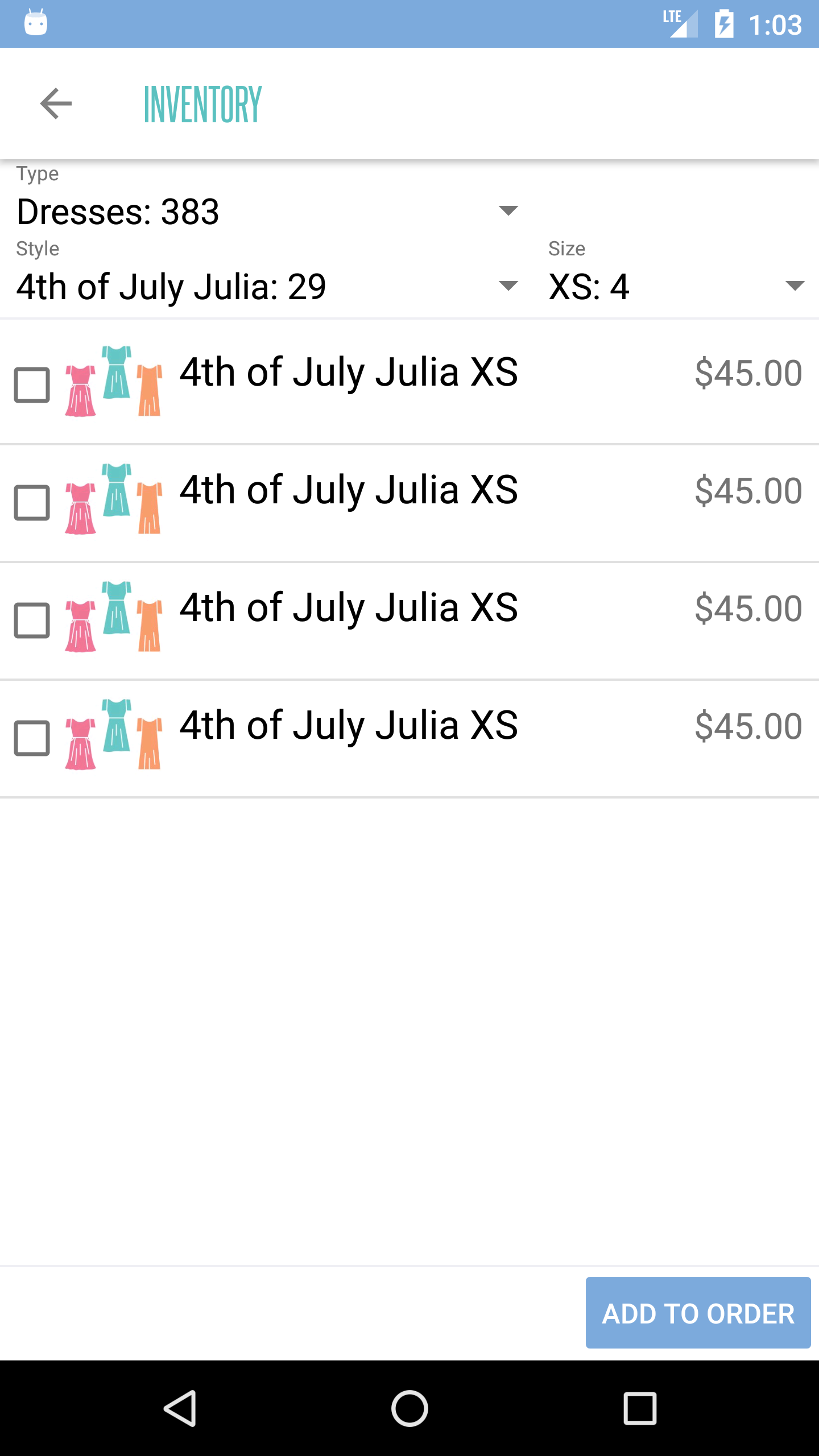The image size is (819, 1456).
Task: Open the Type dropdown showing Dresses: 383
Action: (267, 211)
